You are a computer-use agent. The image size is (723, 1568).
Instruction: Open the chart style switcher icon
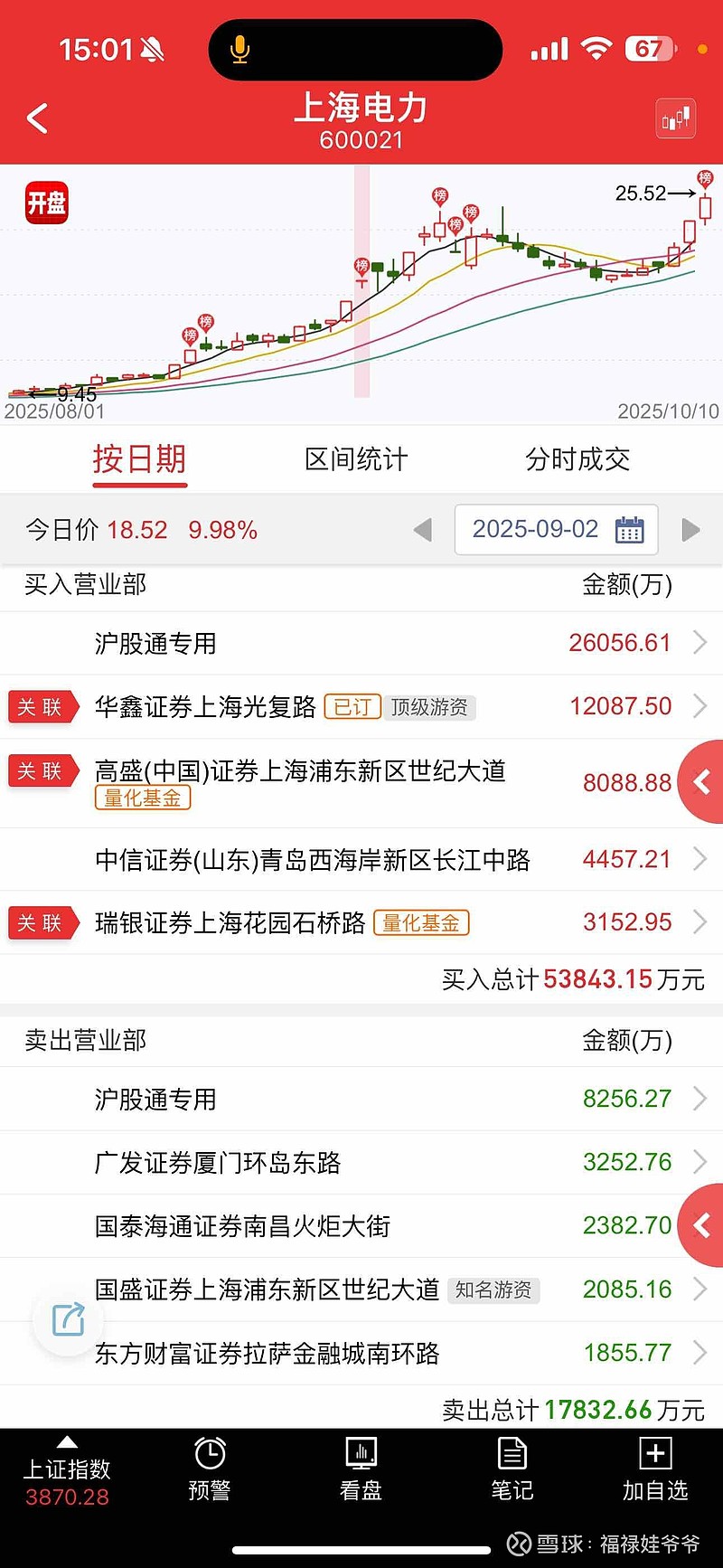click(675, 118)
